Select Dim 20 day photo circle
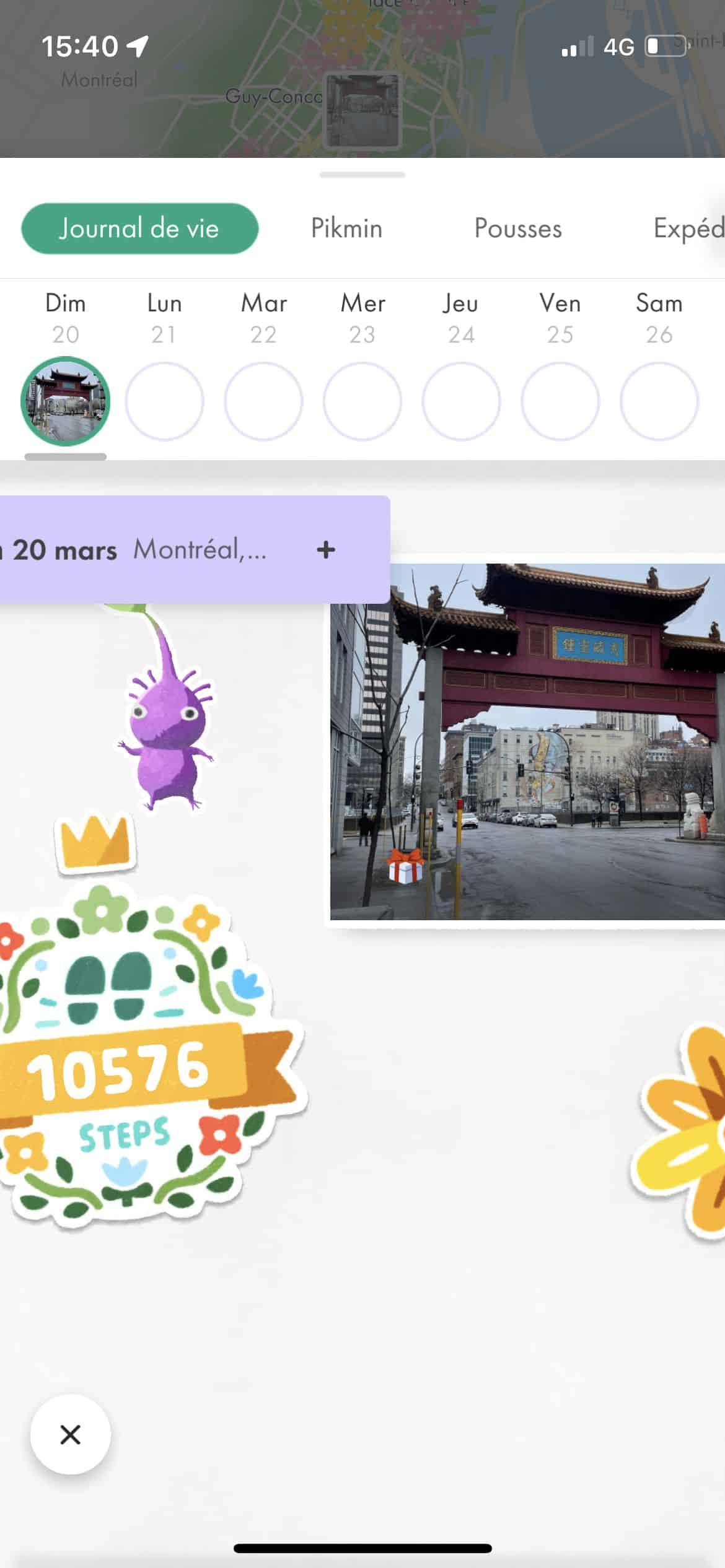This screenshot has height=1568, width=725. click(x=65, y=401)
